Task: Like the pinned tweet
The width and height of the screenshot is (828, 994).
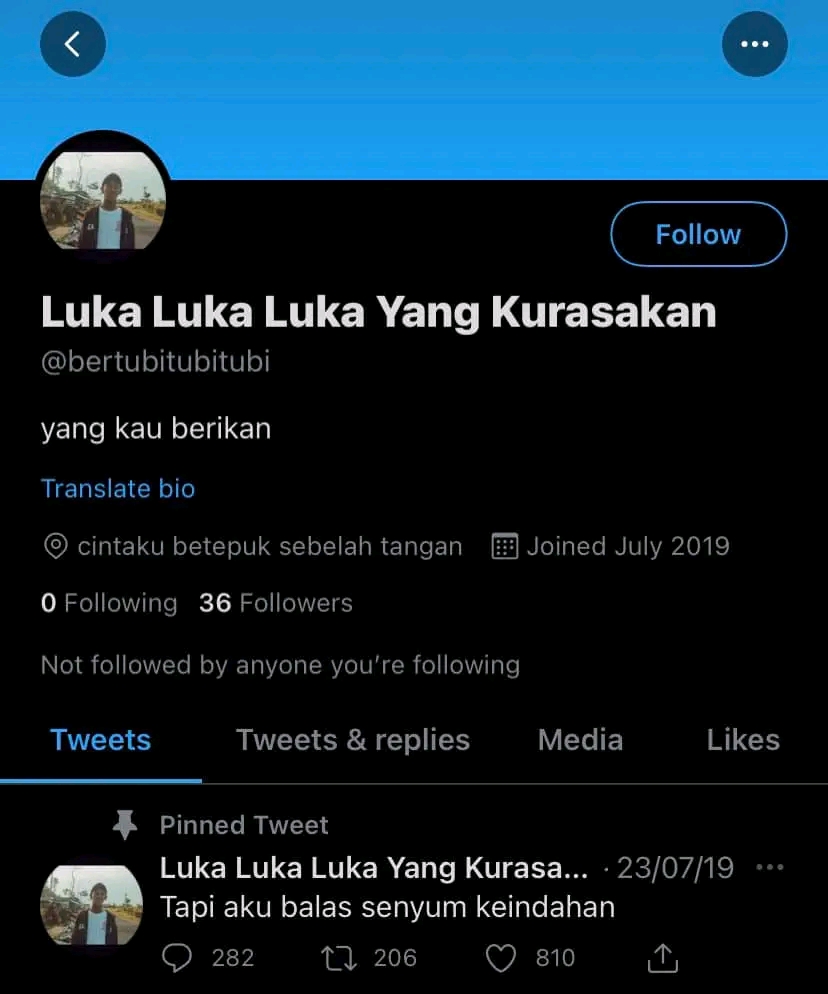Action: click(x=500, y=958)
